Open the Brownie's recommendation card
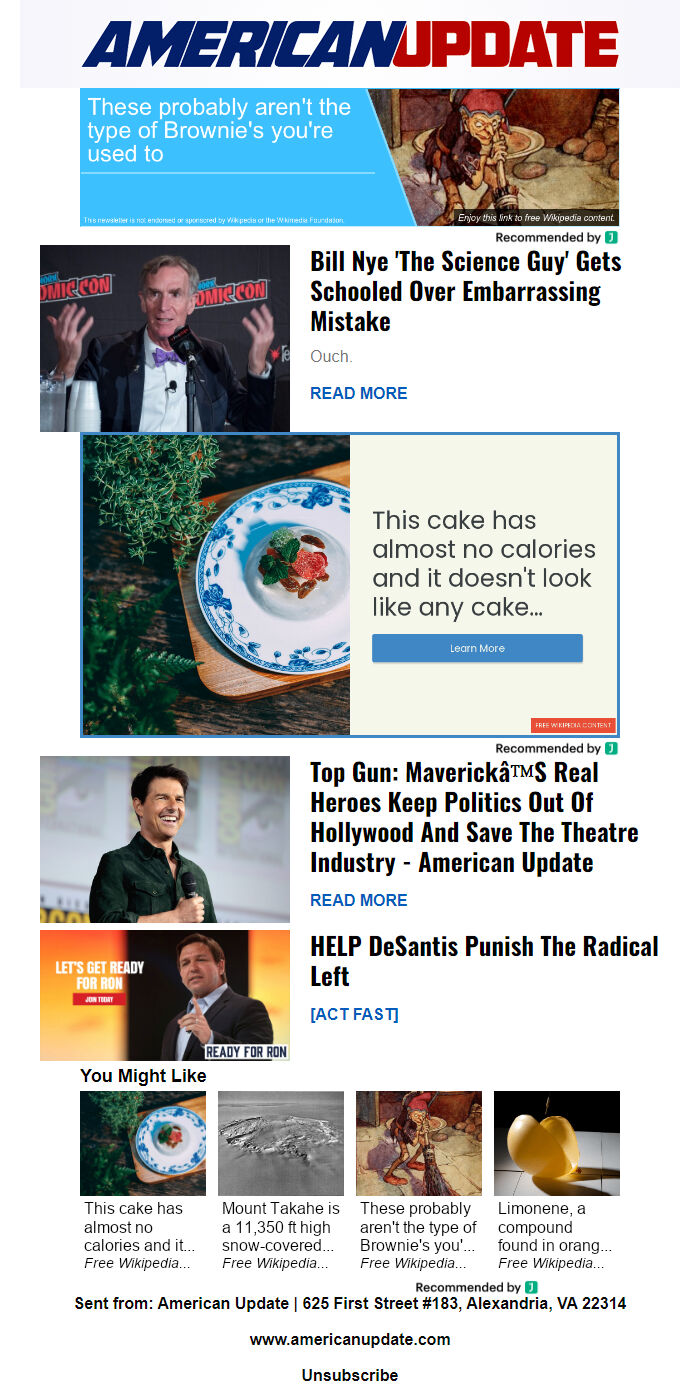Image resolution: width=700 pixels, height=1395 pixels. tap(419, 1181)
